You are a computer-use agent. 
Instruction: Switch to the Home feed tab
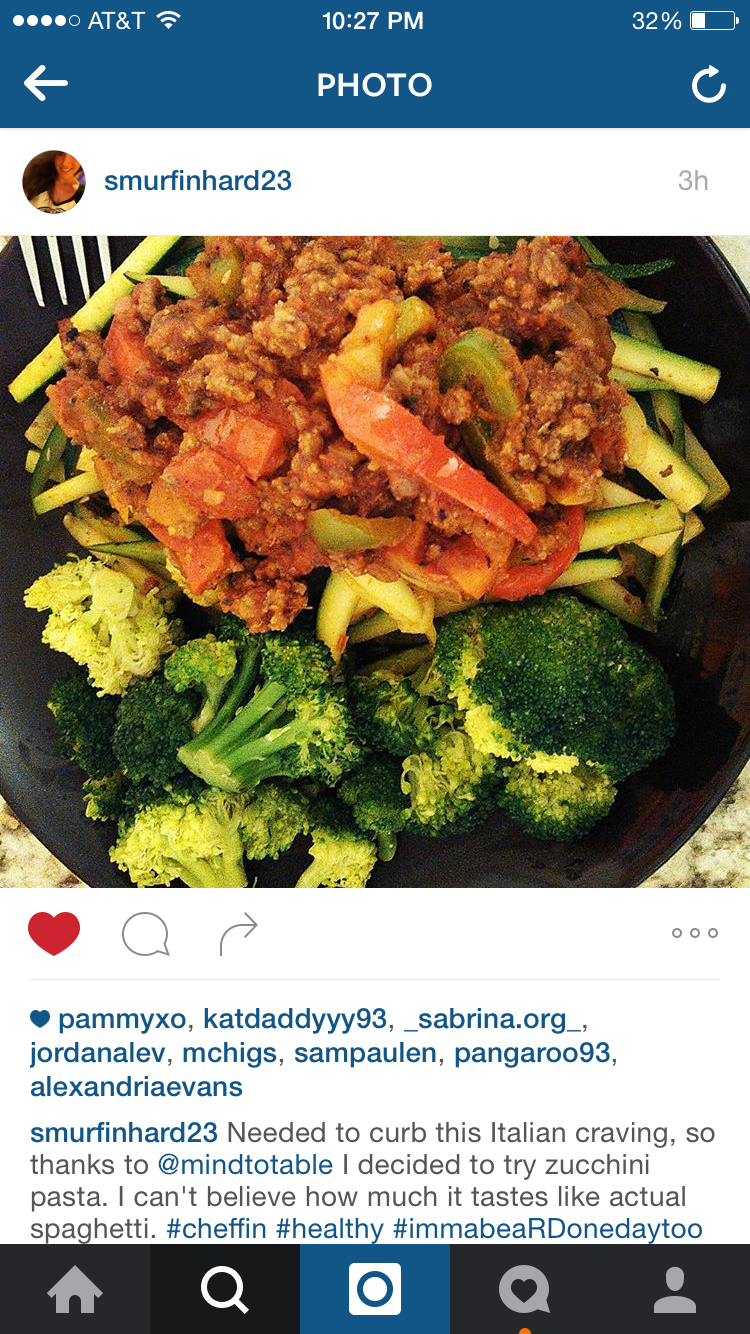click(75, 1289)
